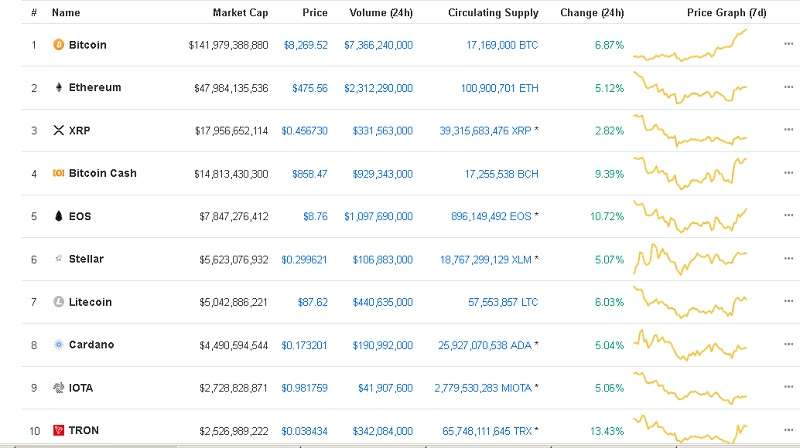Sort coins by Volume (24h) header
This screenshot has width=800, height=448.
(380, 13)
